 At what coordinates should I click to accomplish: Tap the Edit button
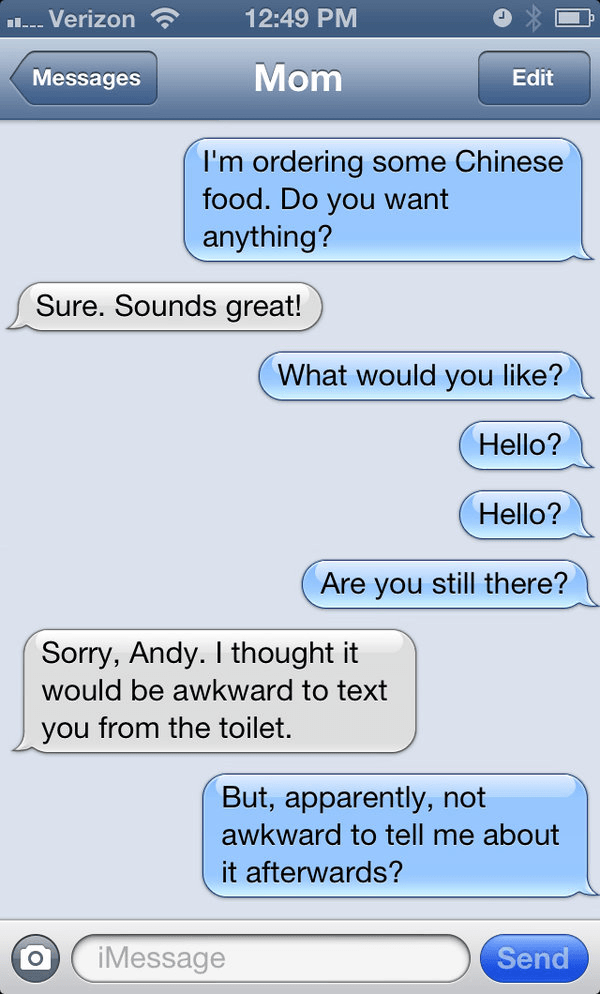[532, 78]
